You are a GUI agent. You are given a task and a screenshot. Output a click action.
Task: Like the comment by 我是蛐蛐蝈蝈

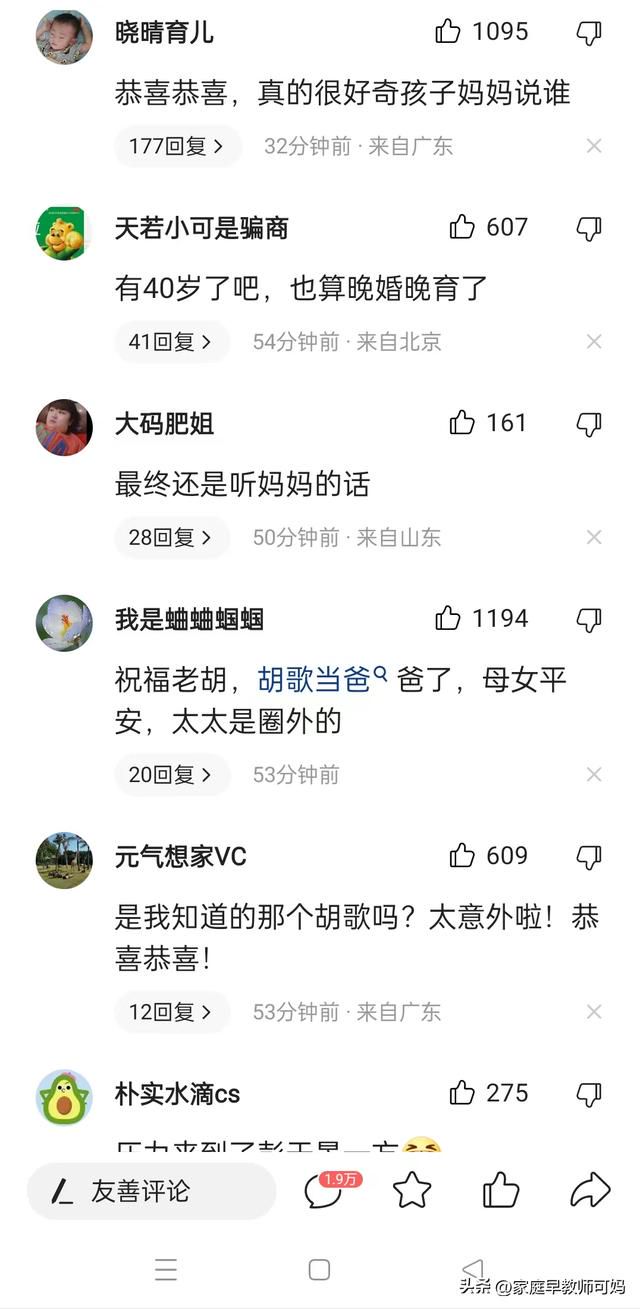tap(448, 619)
